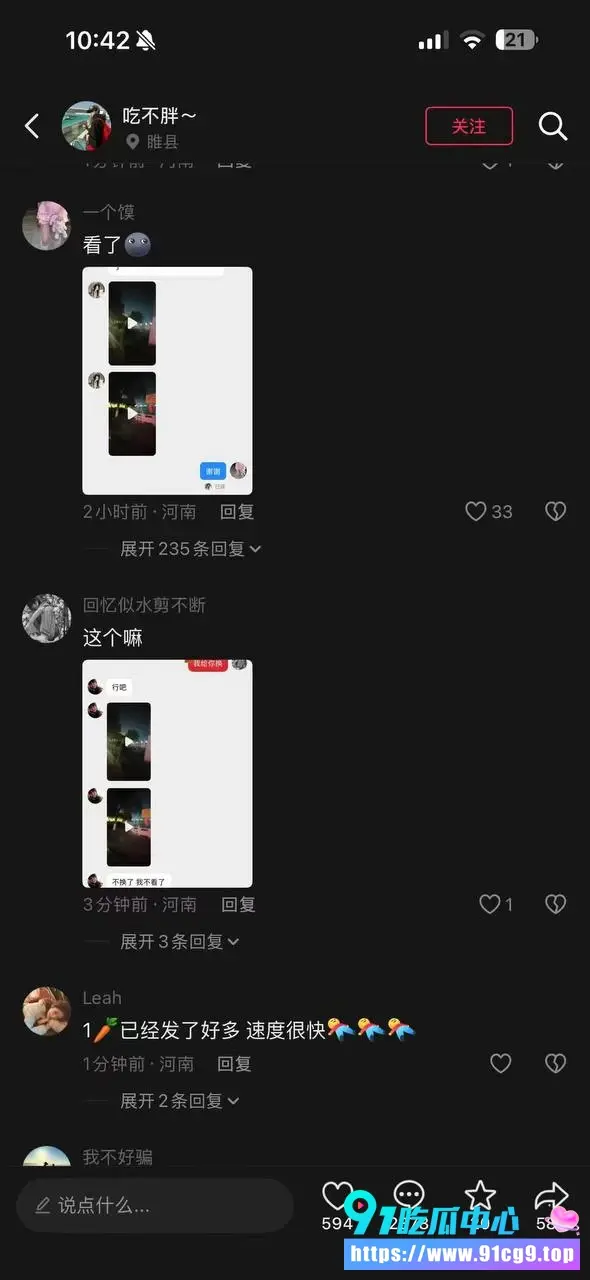Reply to 回忆似水剪不断's comment
The image size is (590, 1280).
point(238,905)
